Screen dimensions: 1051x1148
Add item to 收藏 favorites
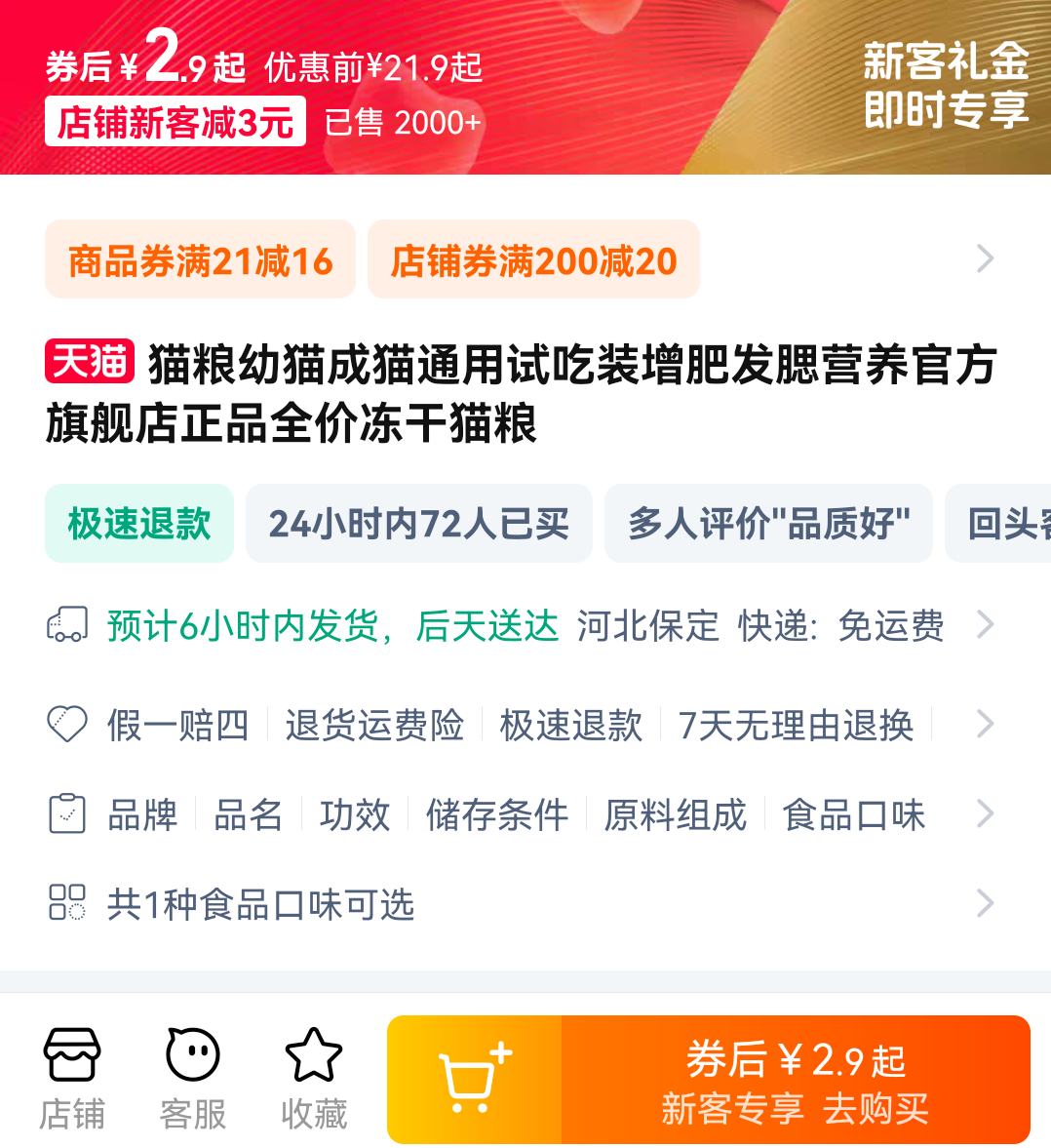313,1078
